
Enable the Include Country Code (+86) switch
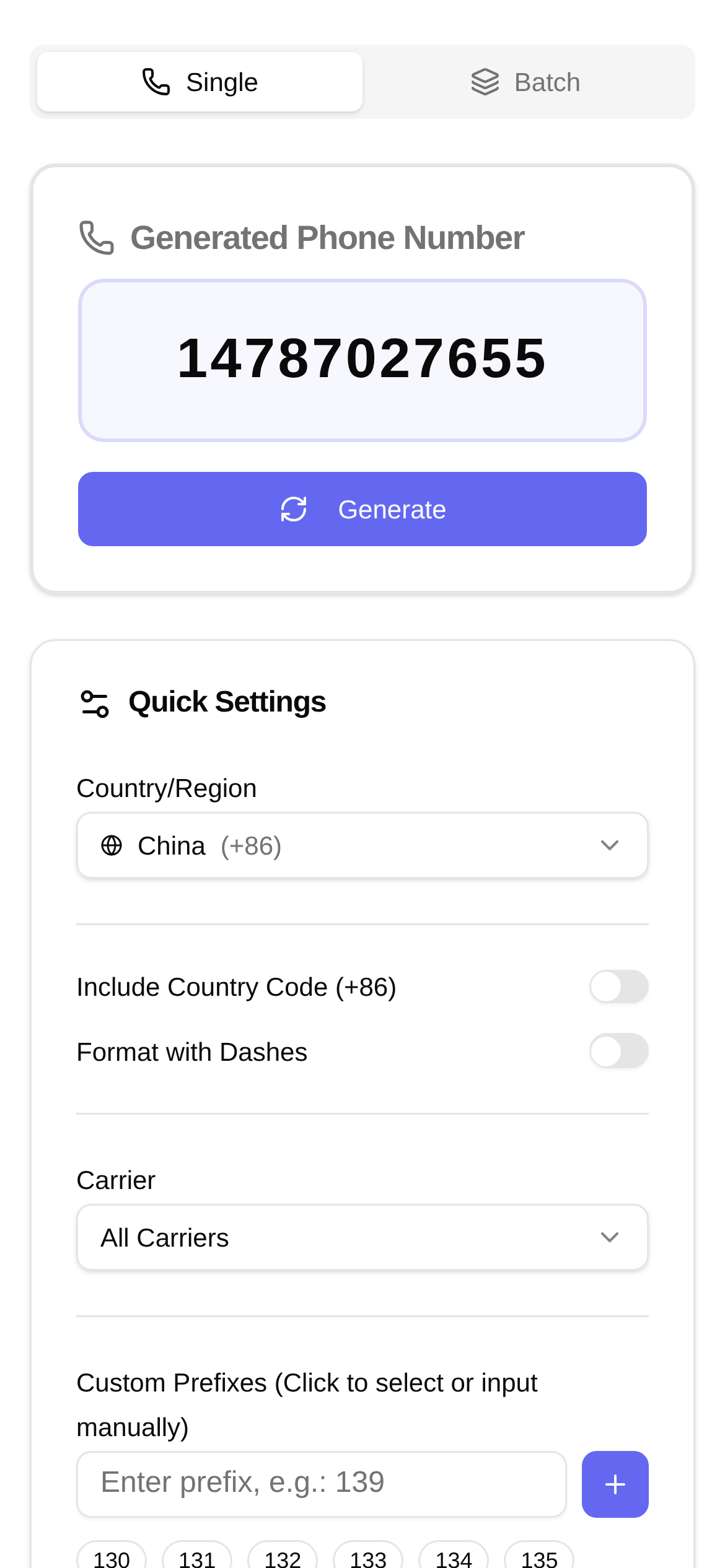618,986
